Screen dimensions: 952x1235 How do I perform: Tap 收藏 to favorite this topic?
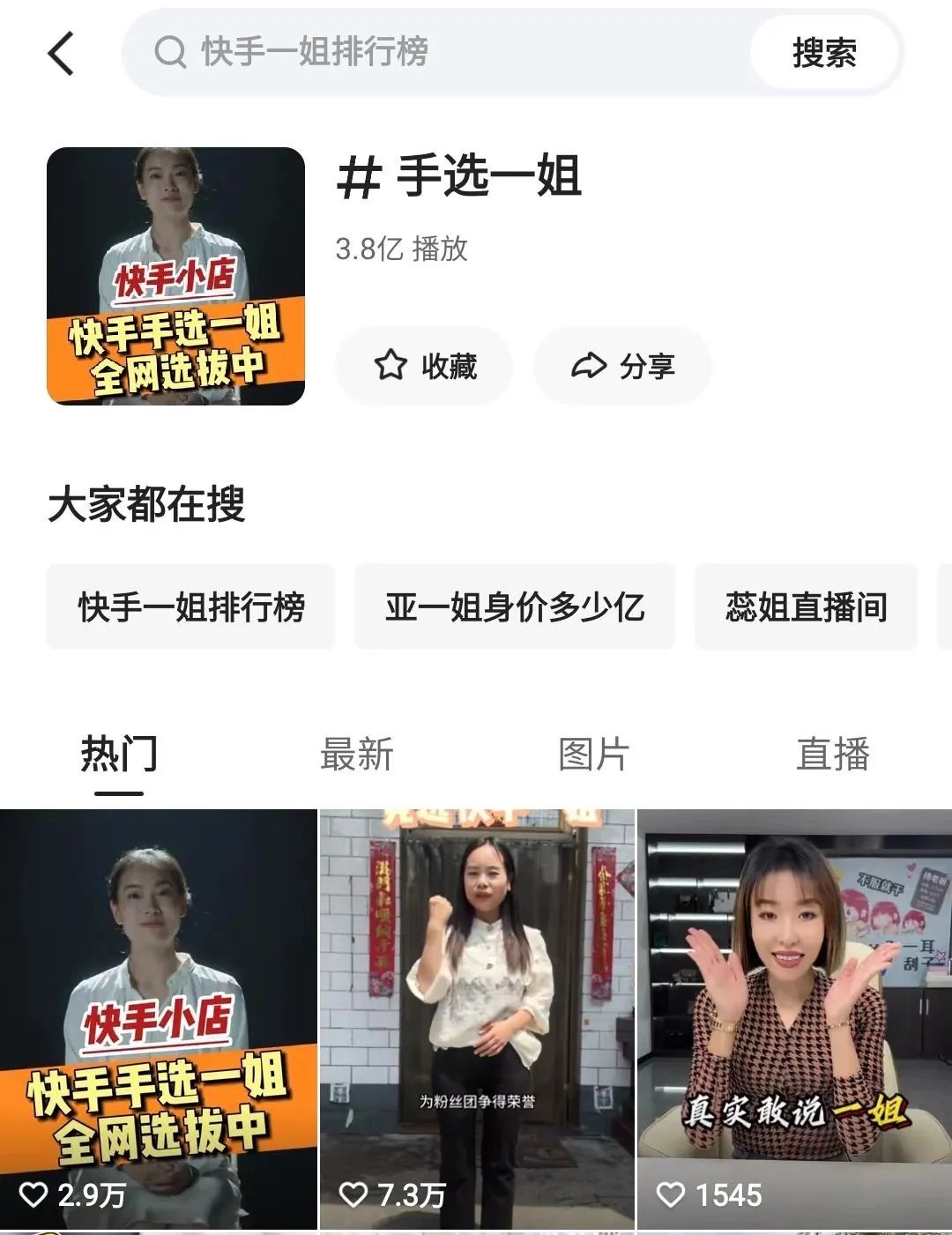425,366
